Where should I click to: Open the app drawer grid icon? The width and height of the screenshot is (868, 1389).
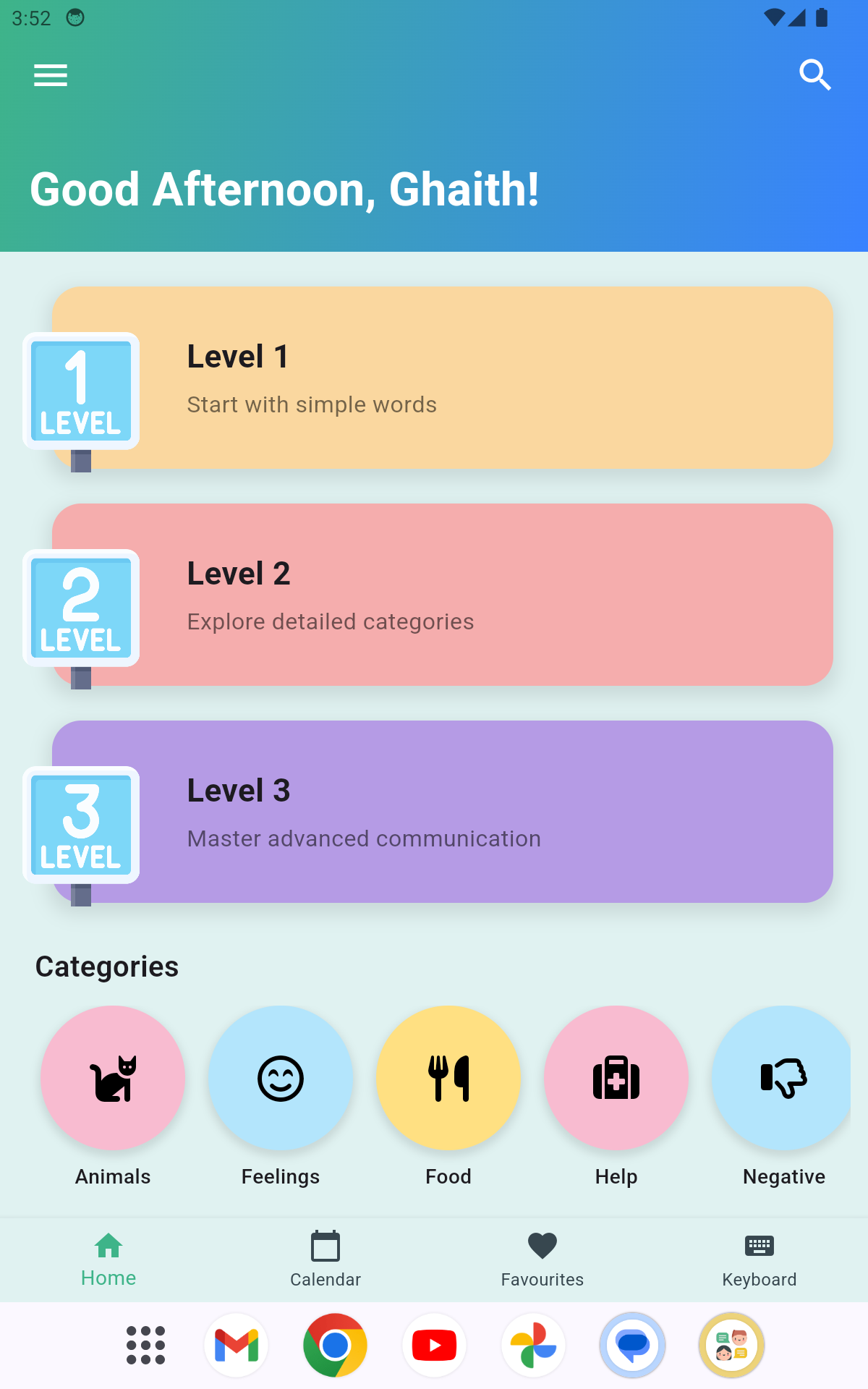point(145,1346)
